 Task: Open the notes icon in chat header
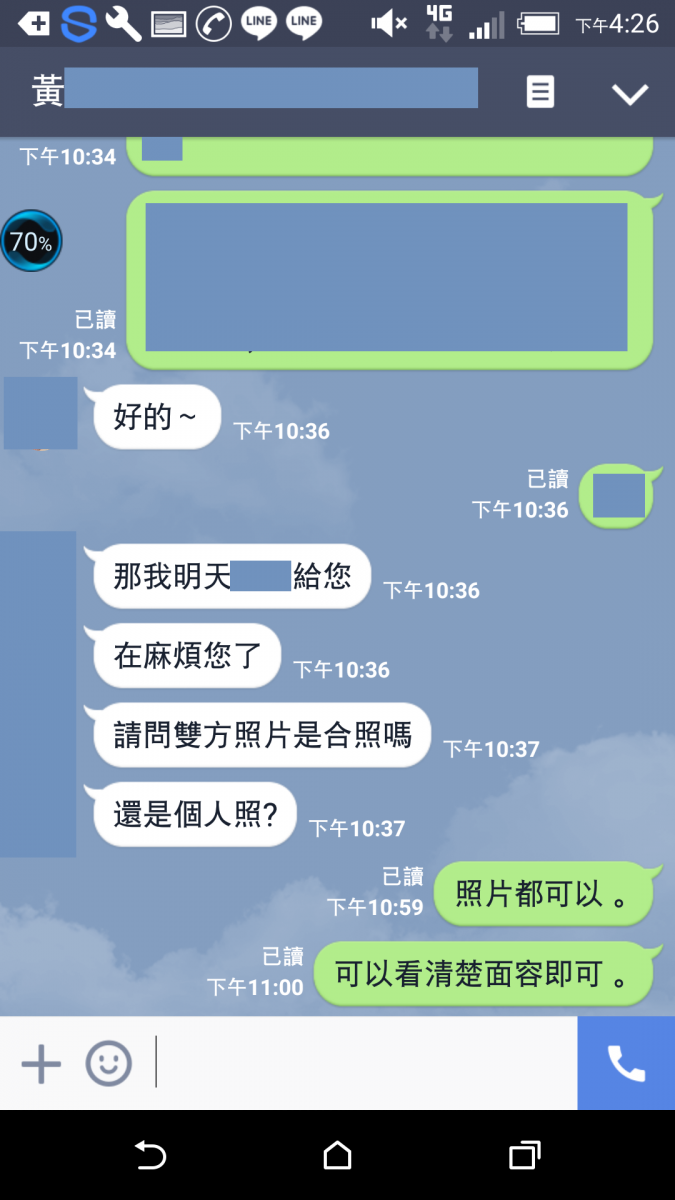pyautogui.click(x=540, y=93)
